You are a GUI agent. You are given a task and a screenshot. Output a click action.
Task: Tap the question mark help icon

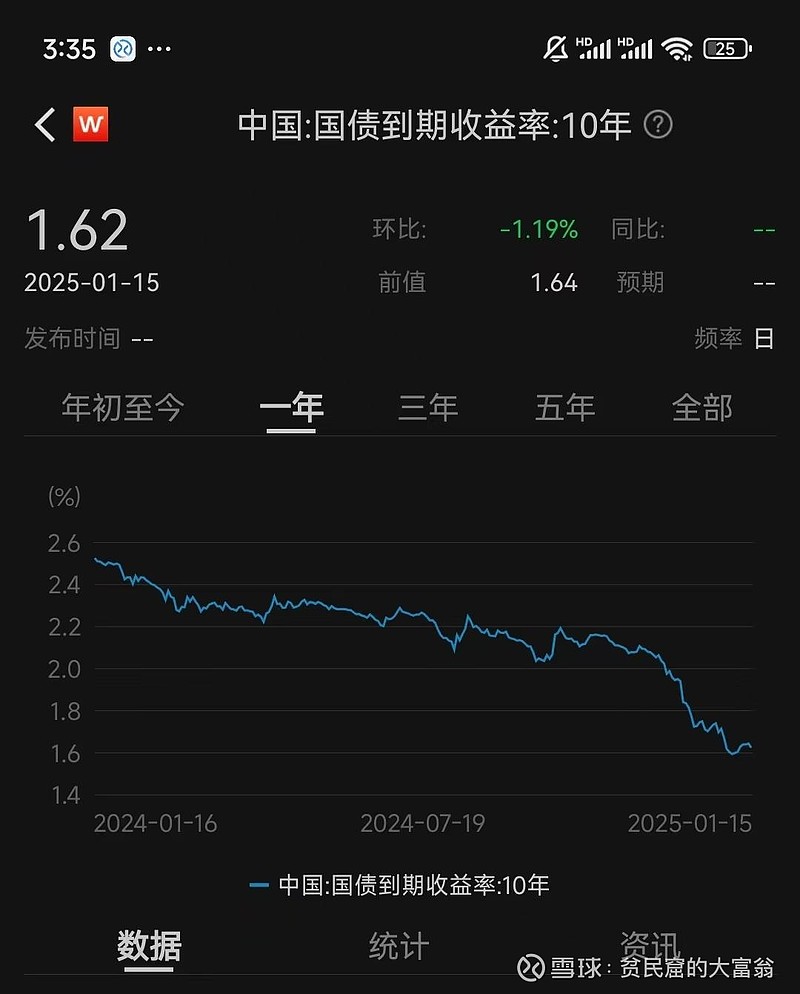659,125
